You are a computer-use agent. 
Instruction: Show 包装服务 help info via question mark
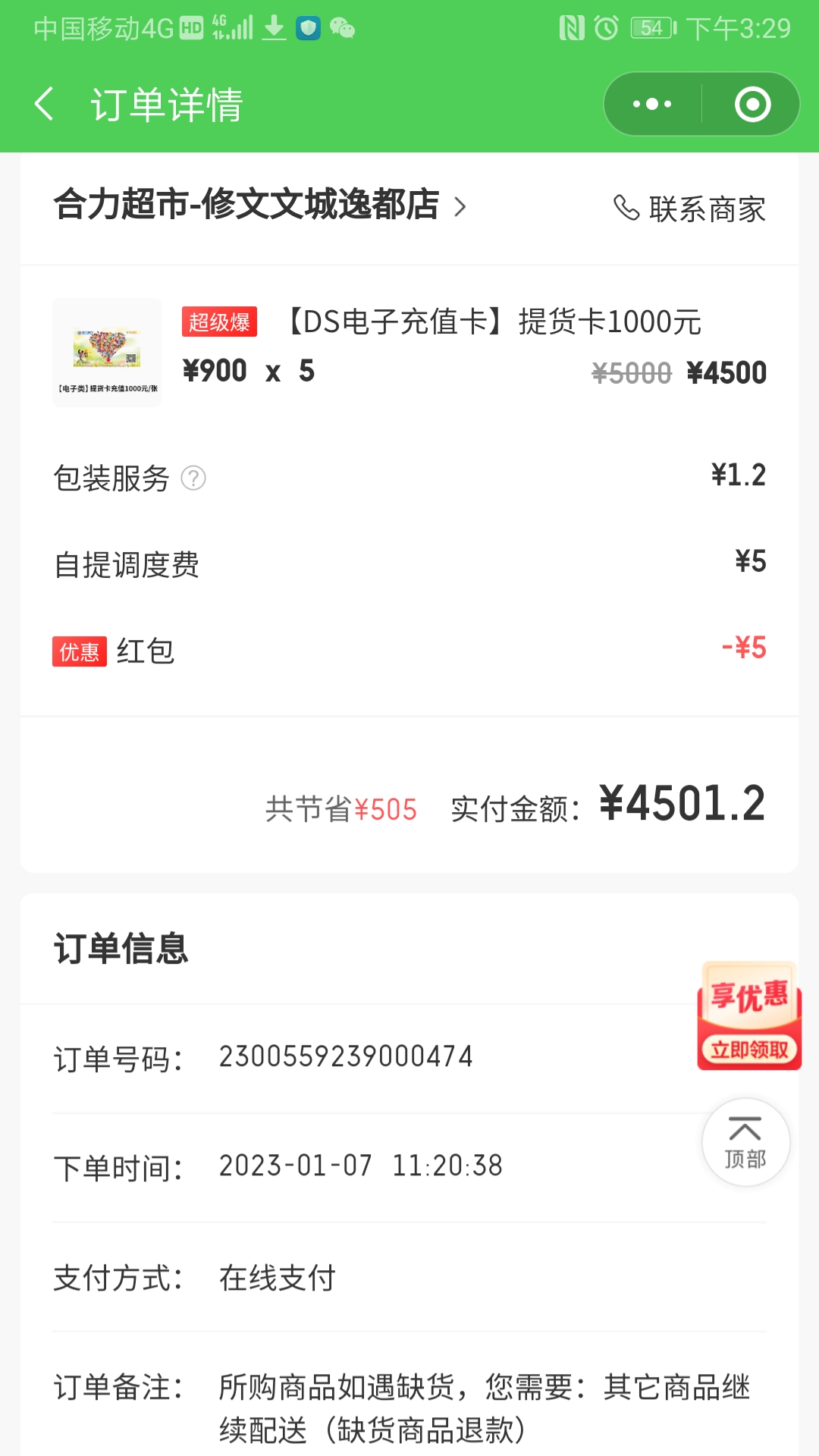(193, 478)
